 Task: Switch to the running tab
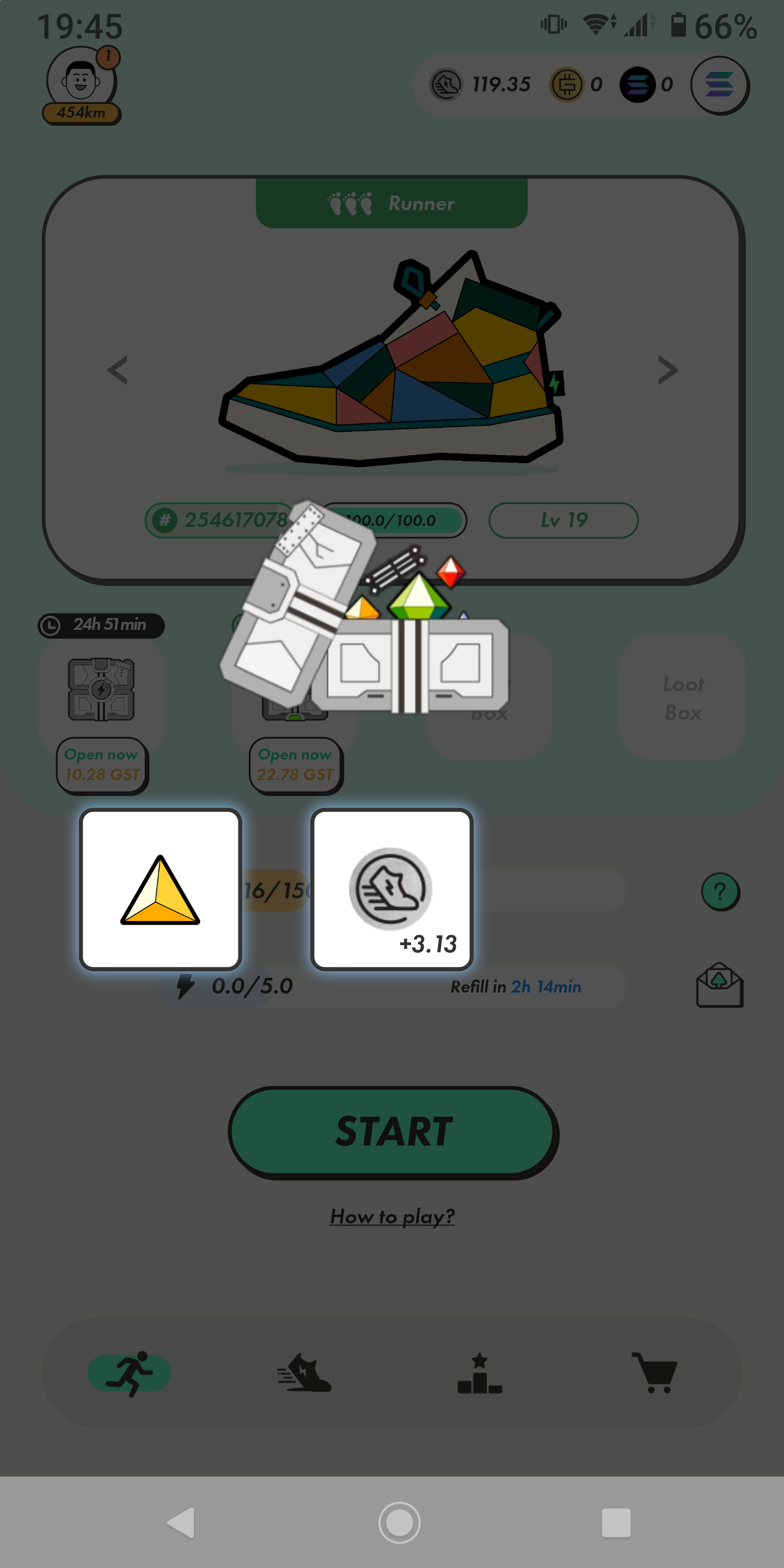130,1373
